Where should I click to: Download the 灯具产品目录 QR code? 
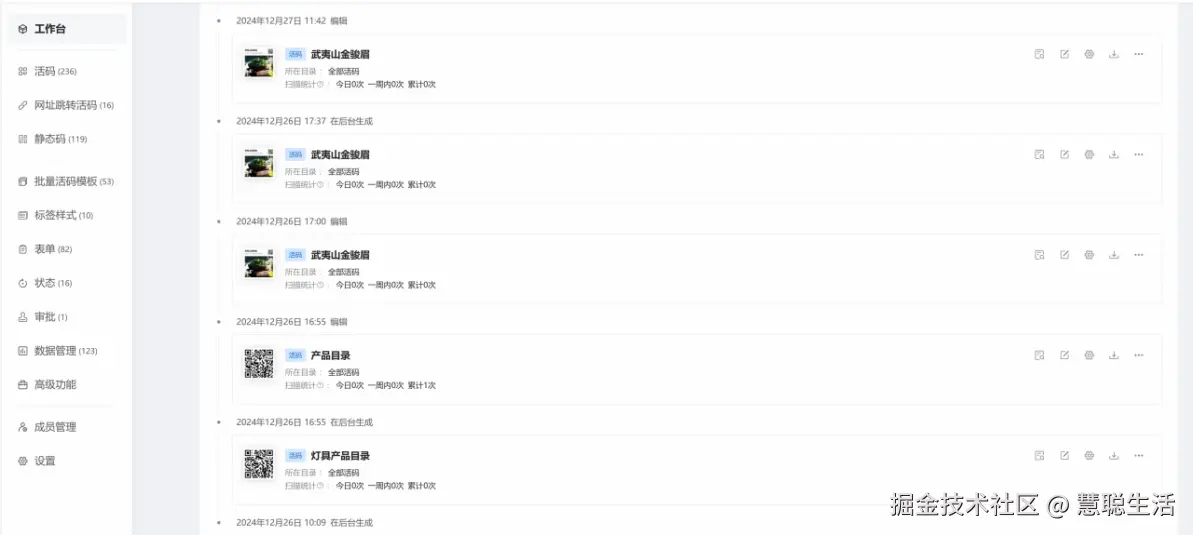(1114, 456)
